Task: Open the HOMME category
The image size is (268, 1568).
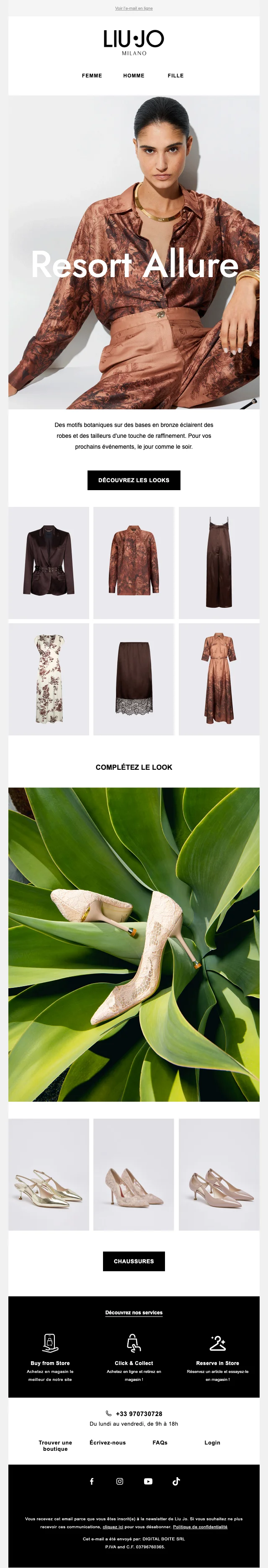Action: (x=134, y=75)
